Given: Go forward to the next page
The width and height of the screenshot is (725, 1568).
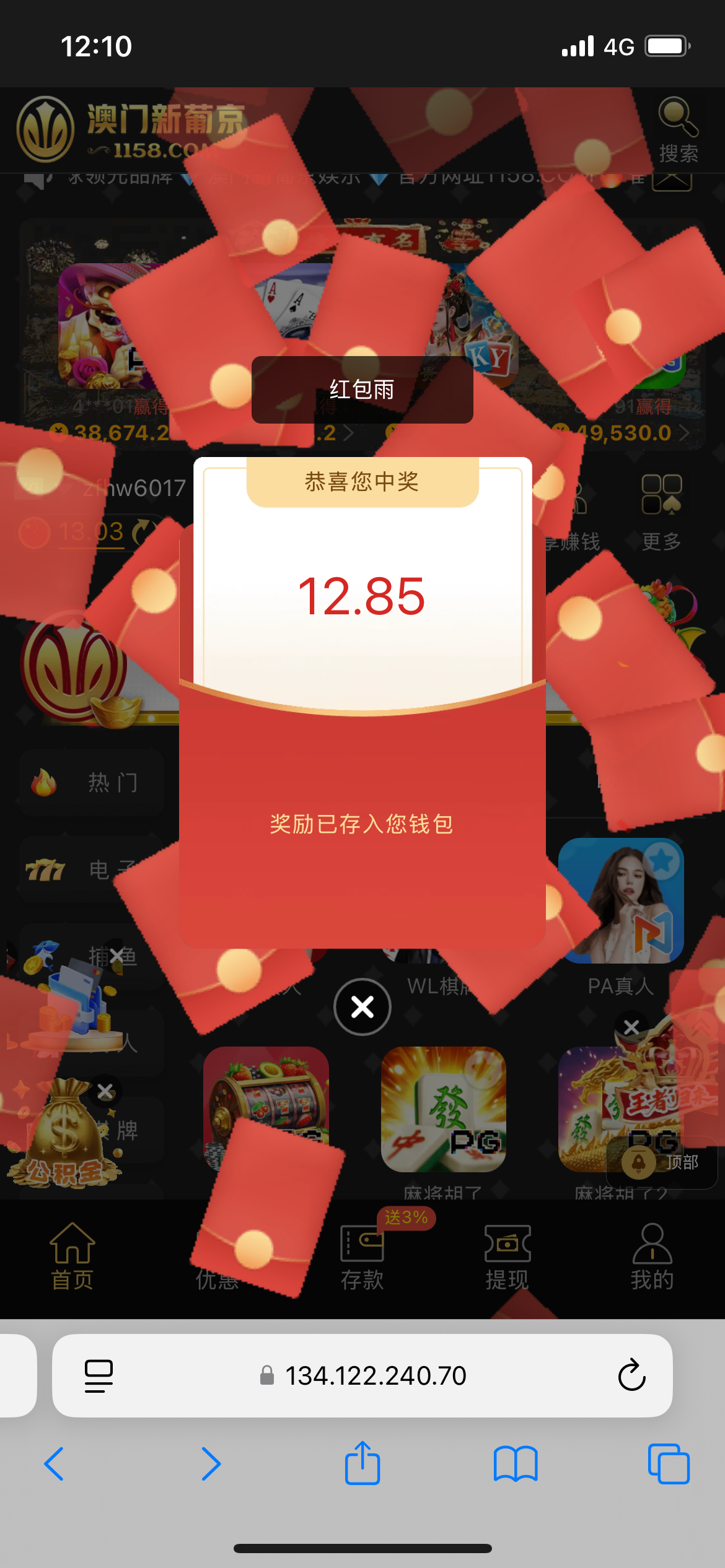Looking at the screenshot, I should pyautogui.click(x=211, y=1463).
